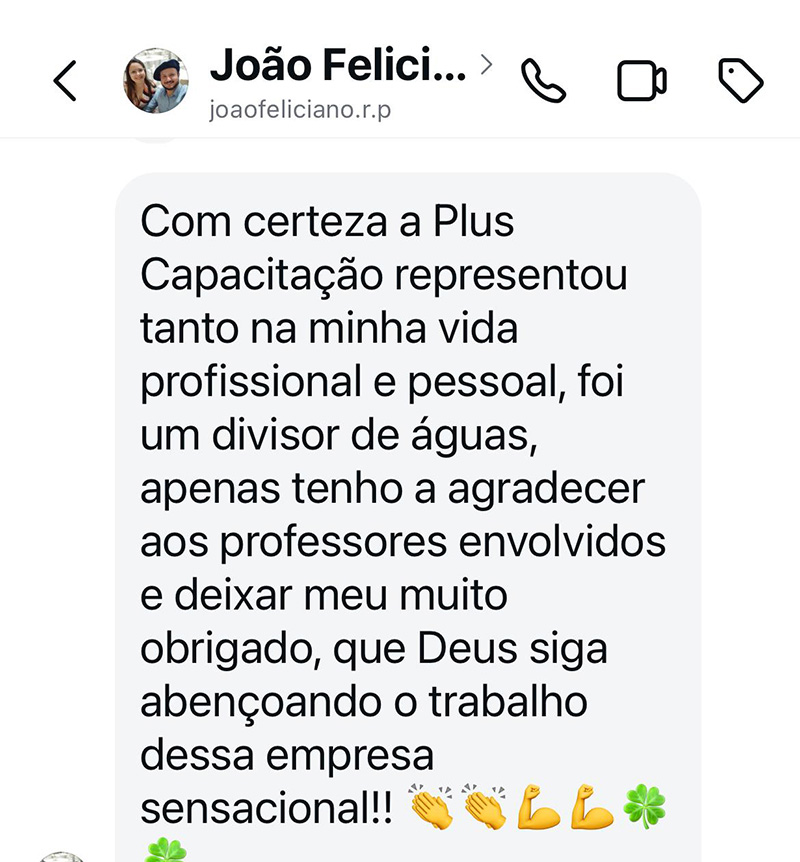800x862 pixels.
Task: Start a video call with João Feliciano
Action: coord(641,81)
